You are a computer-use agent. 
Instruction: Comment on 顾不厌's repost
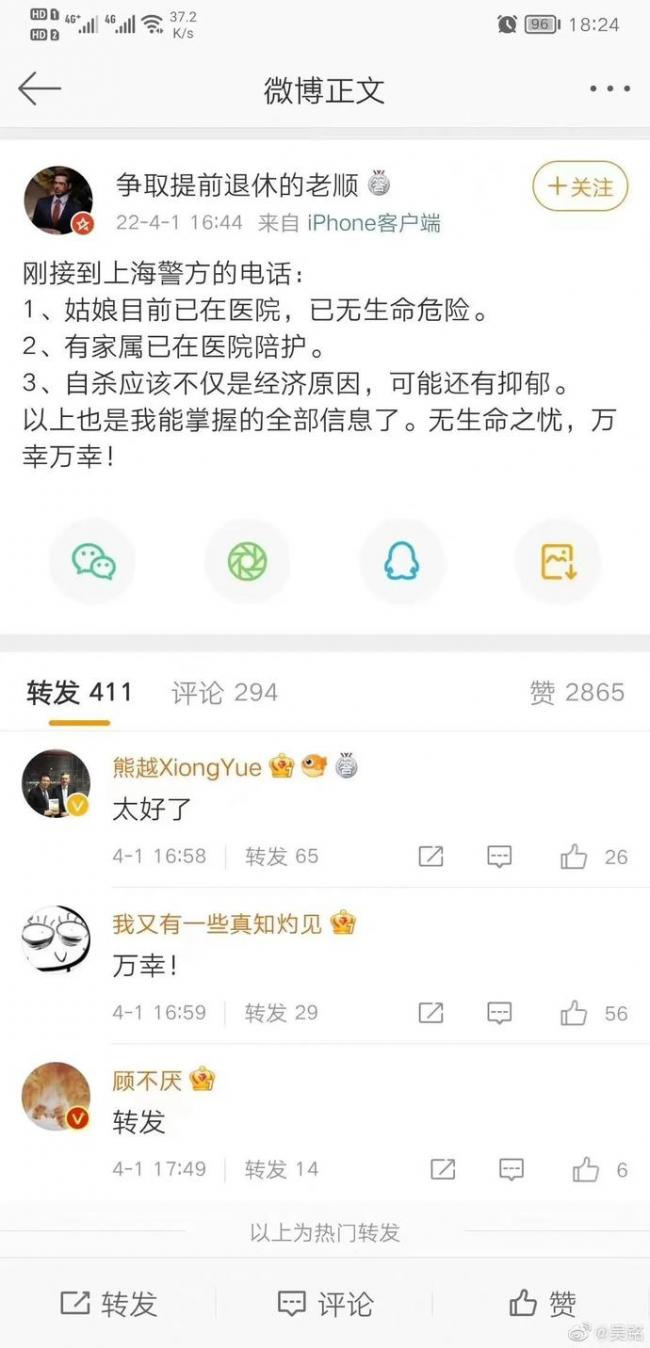511,1169
